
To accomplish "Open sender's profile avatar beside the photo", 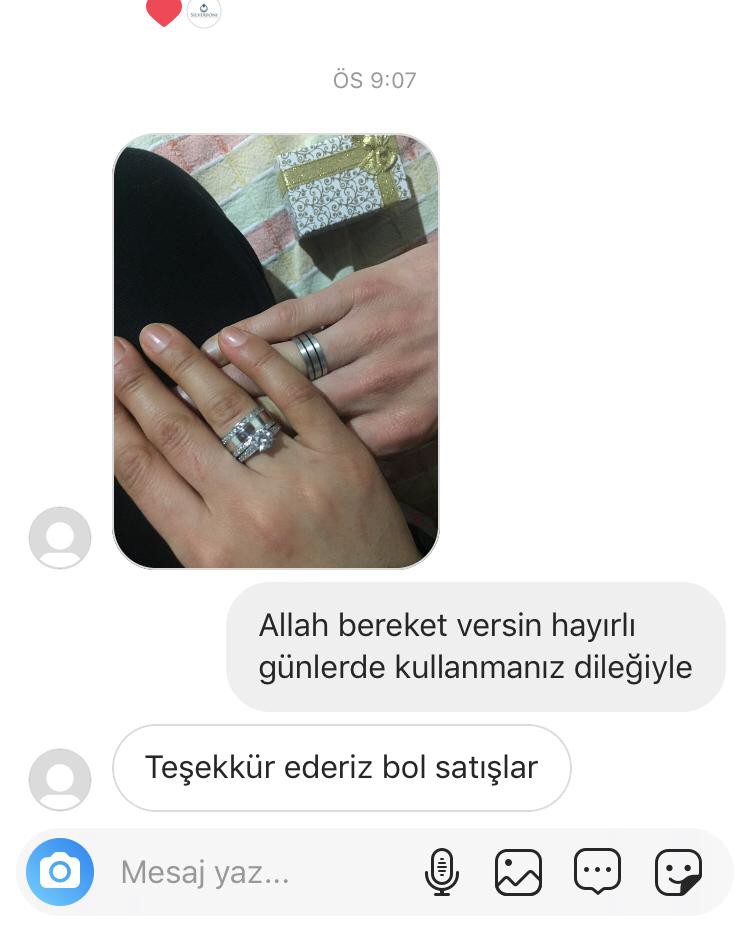I will click(60, 538).
